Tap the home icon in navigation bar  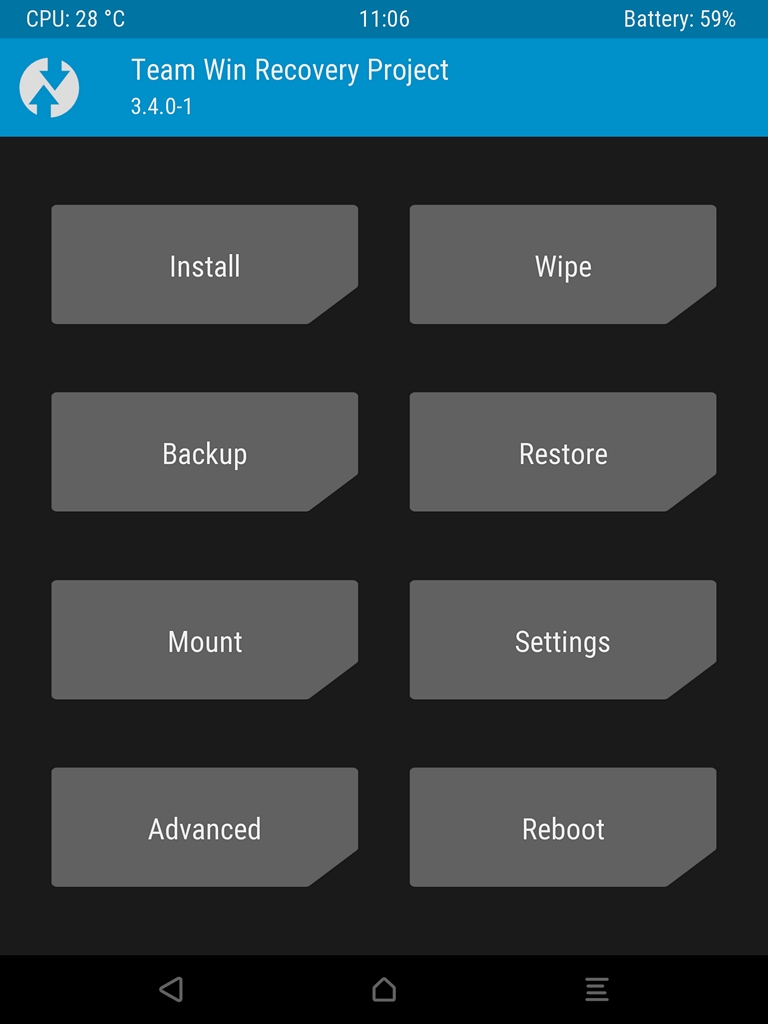pyautogui.click(x=384, y=989)
